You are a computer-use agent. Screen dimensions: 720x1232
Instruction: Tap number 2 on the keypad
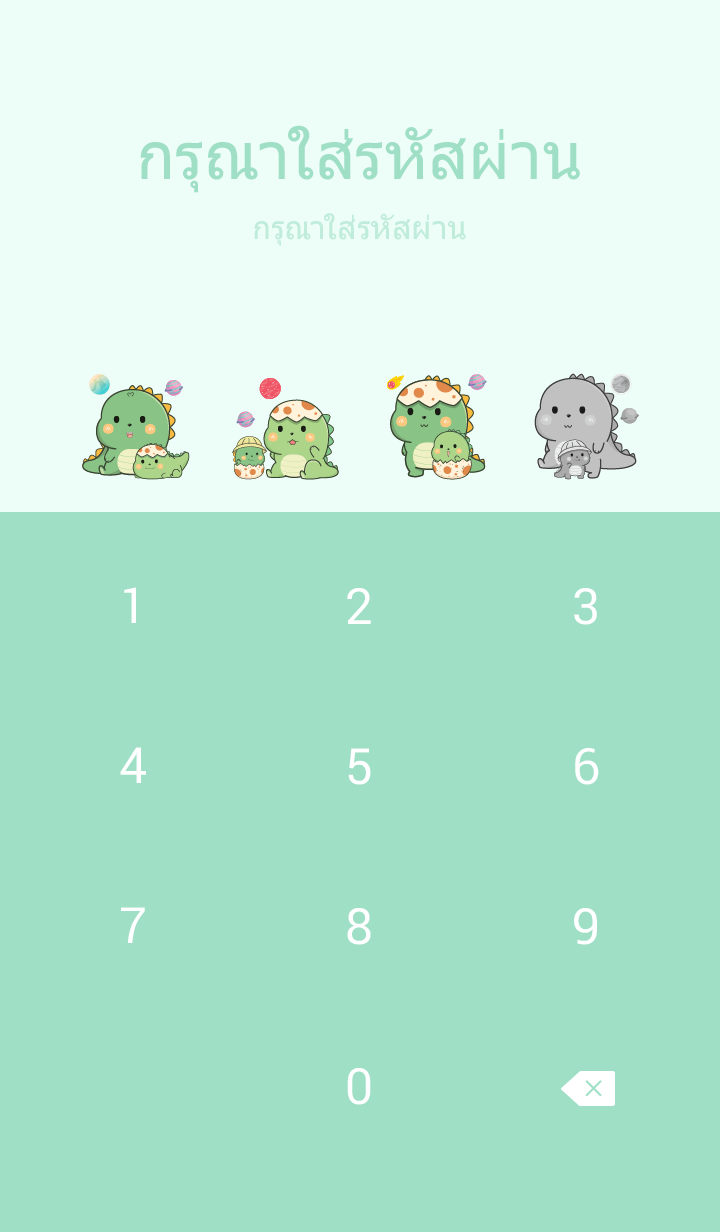pos(359,607)
